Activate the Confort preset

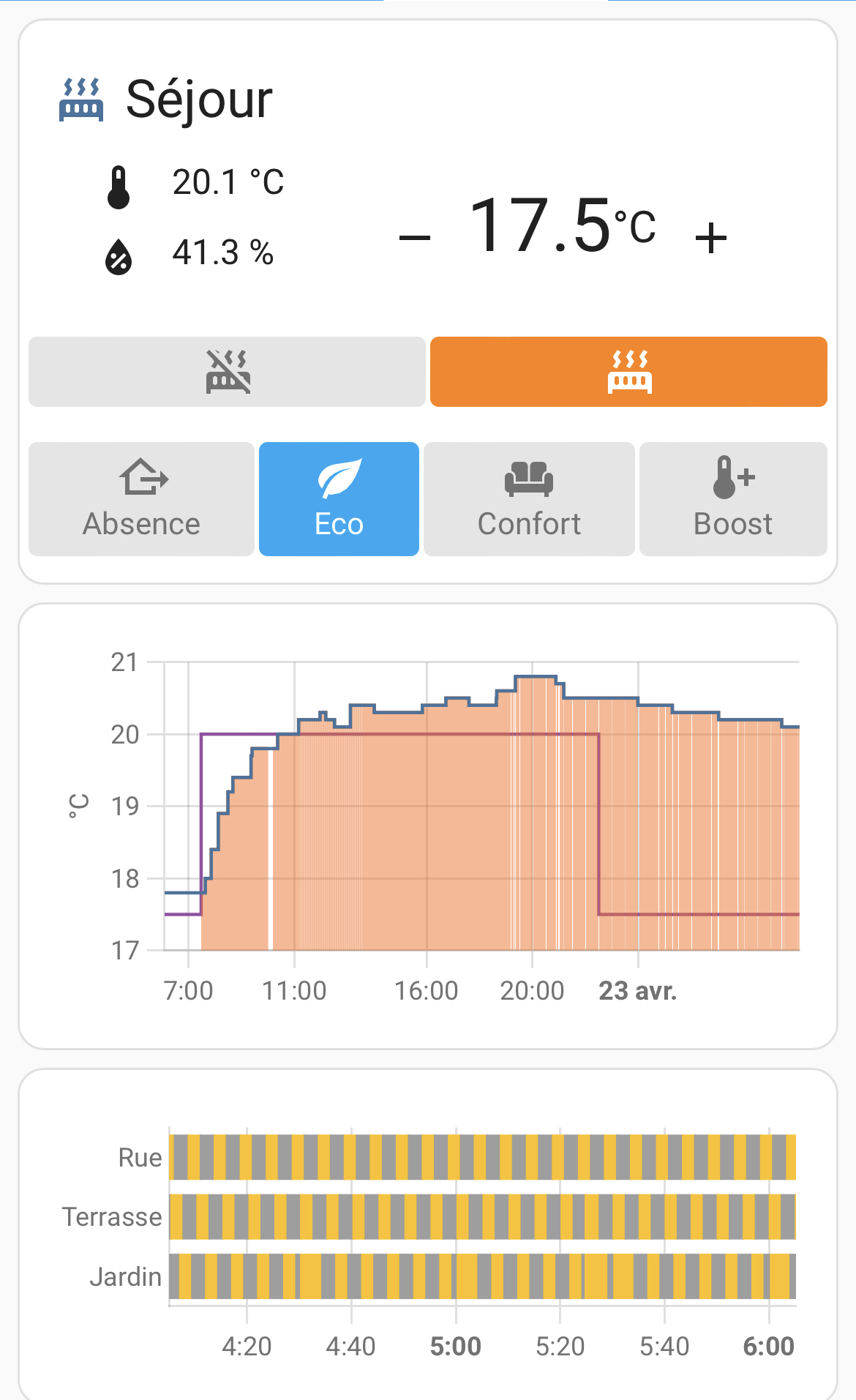(529, 499)
